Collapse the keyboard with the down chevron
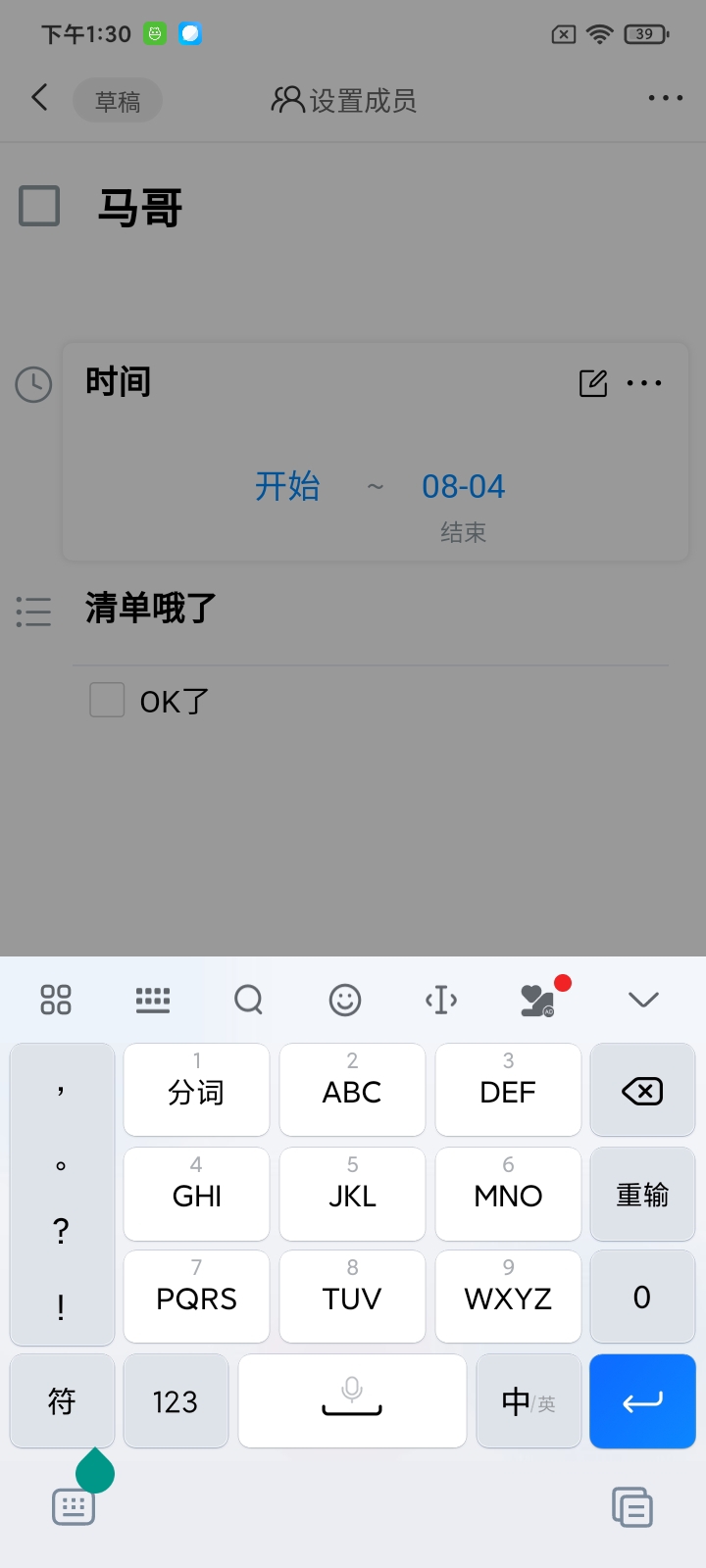 pos(643,1000)
